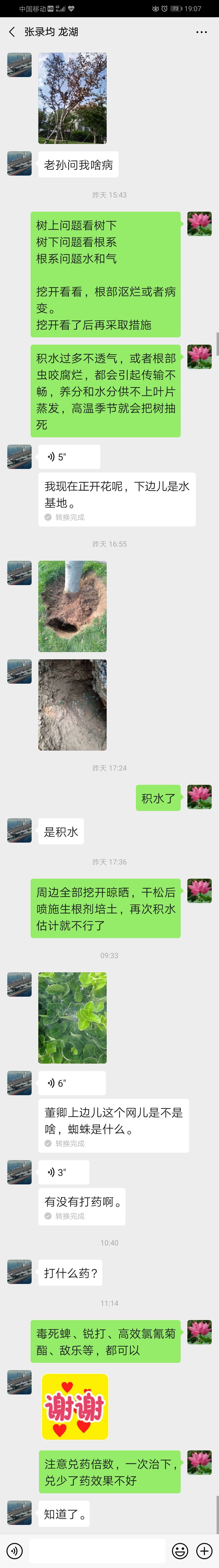This screenshot has height=1568, width=219.
Task: Open the lotus avatar beside 积水了
Action: click(x=200, y=797)
